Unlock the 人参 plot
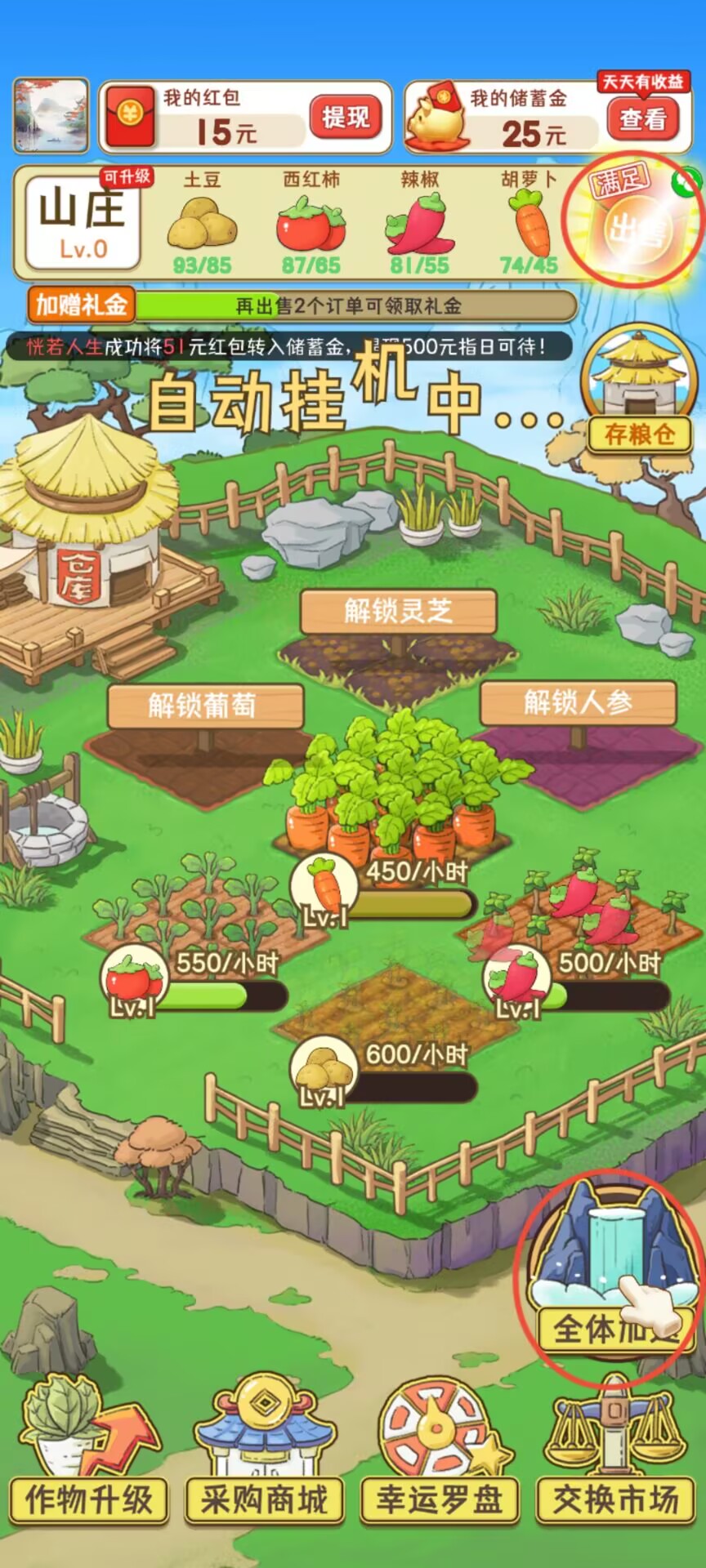 tap(578, 702)
